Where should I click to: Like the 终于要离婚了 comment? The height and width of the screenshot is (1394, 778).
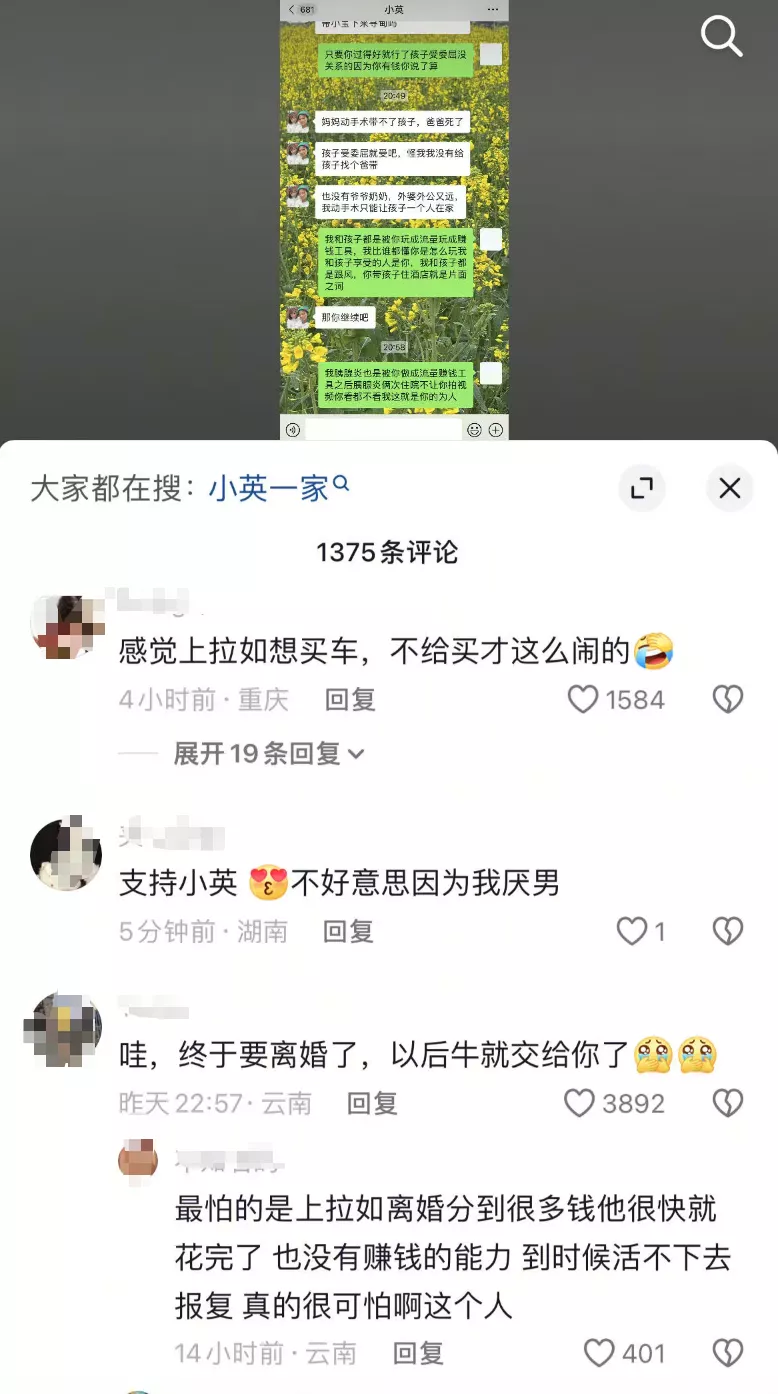580,1103
